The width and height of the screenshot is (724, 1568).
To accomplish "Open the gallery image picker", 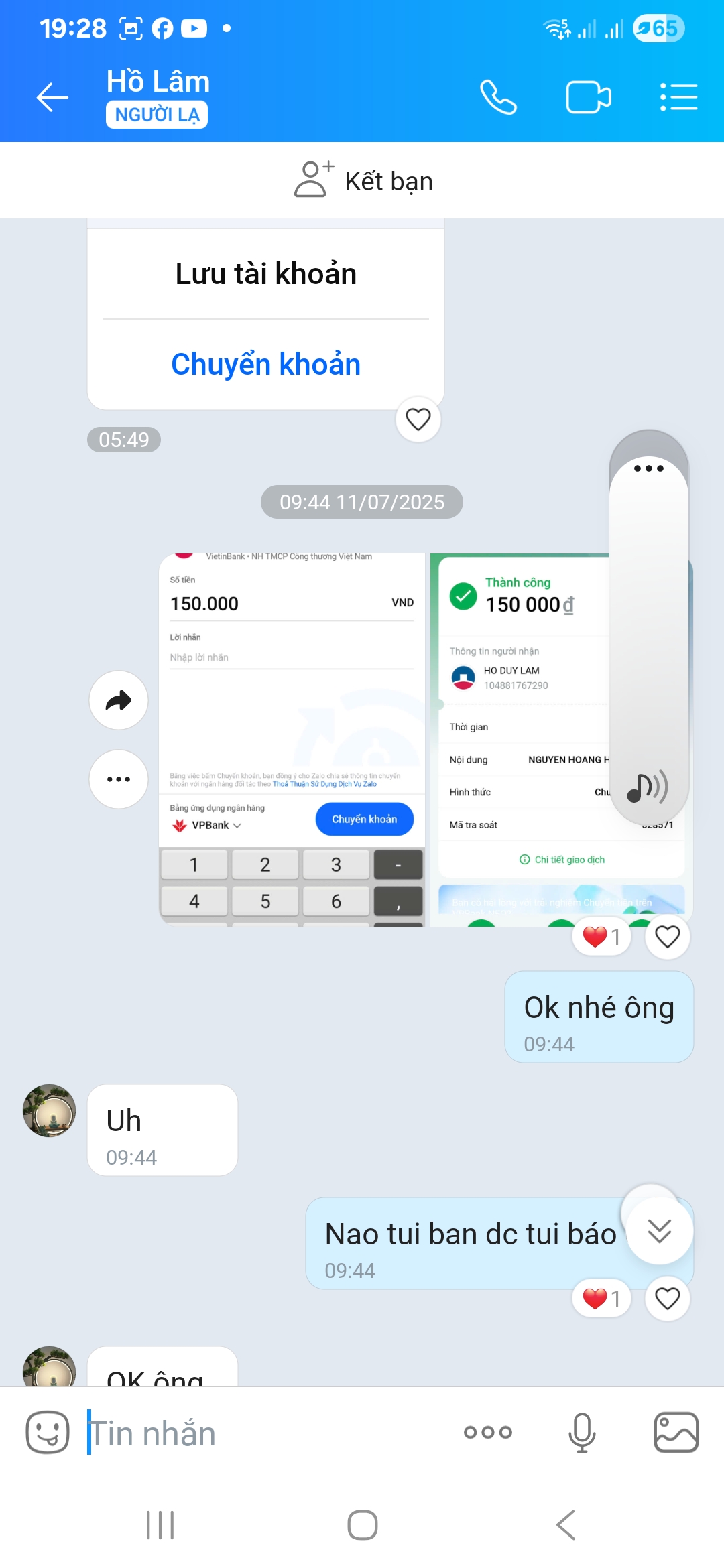I will [676, 1433].
